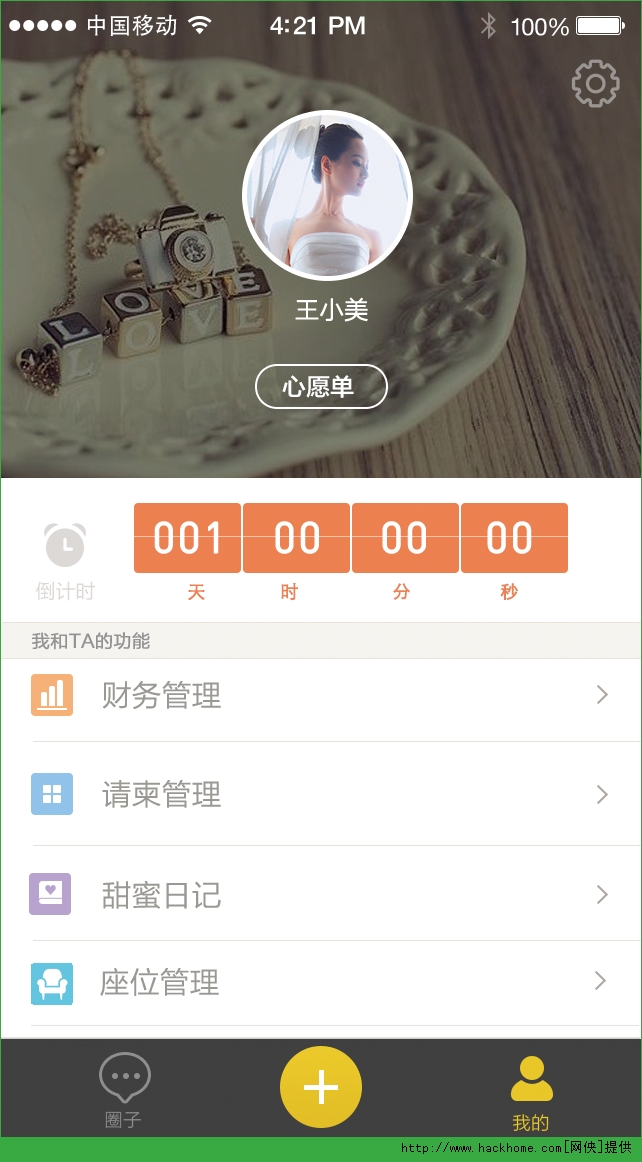Open 甜蜜日记 row
This screenshot has height=1162, width=642.
tap(321, 894)
